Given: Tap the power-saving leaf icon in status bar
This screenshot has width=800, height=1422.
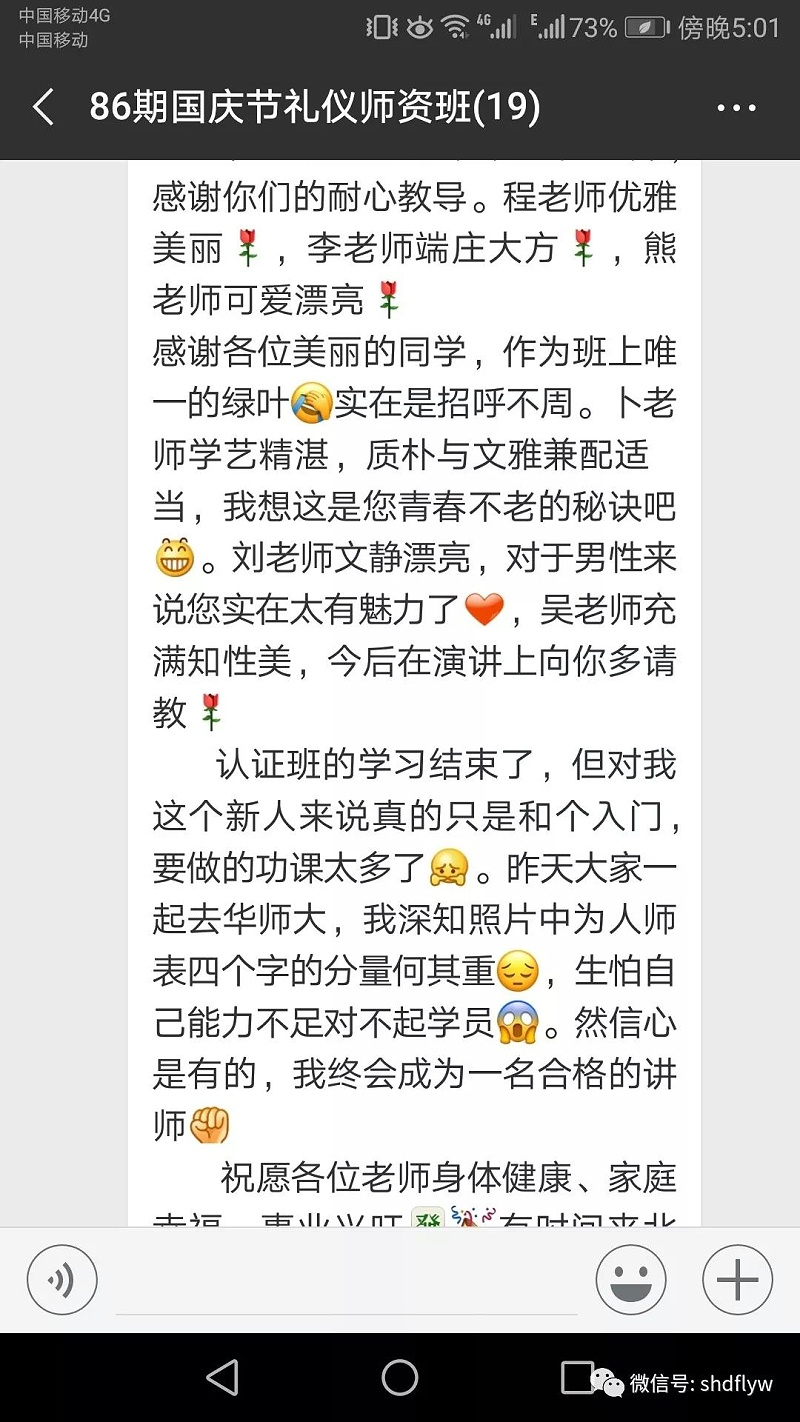Looking at the screenshot, I should [644, 26].
